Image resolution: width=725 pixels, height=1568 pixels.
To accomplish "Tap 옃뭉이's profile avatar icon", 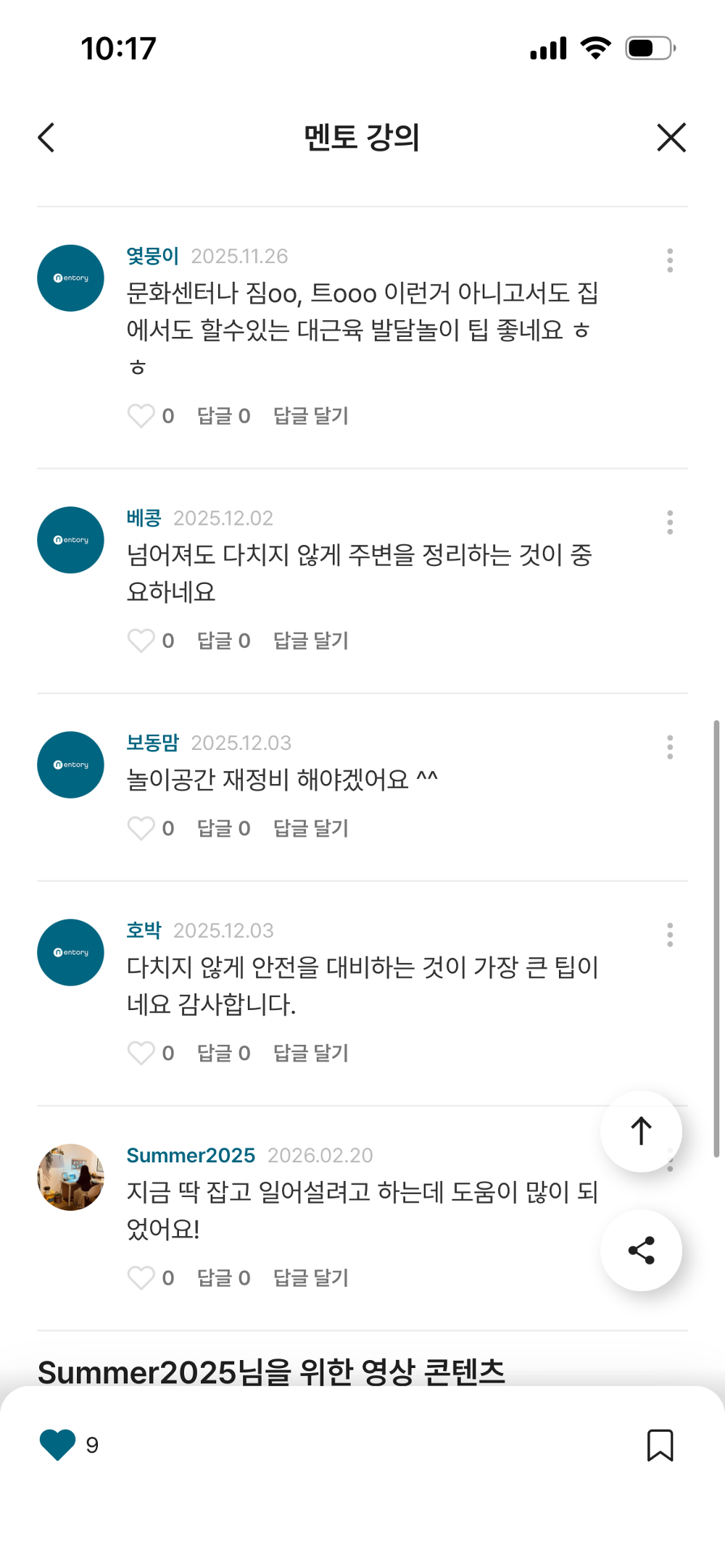I will pos(70,278).
